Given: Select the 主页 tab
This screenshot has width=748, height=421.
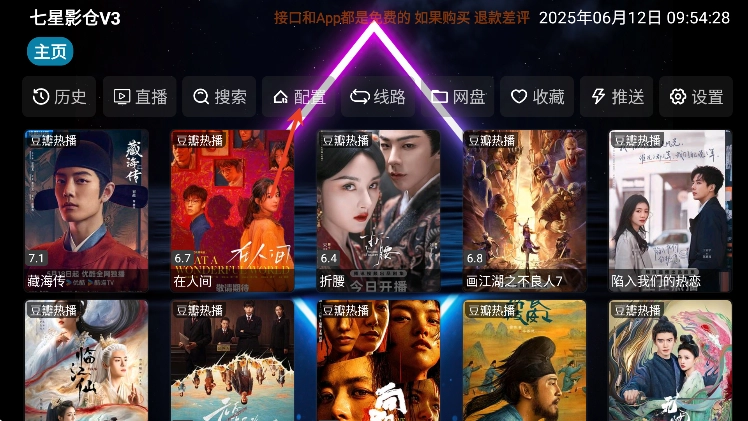Looking at the screenshot, I should click(51, 51).
